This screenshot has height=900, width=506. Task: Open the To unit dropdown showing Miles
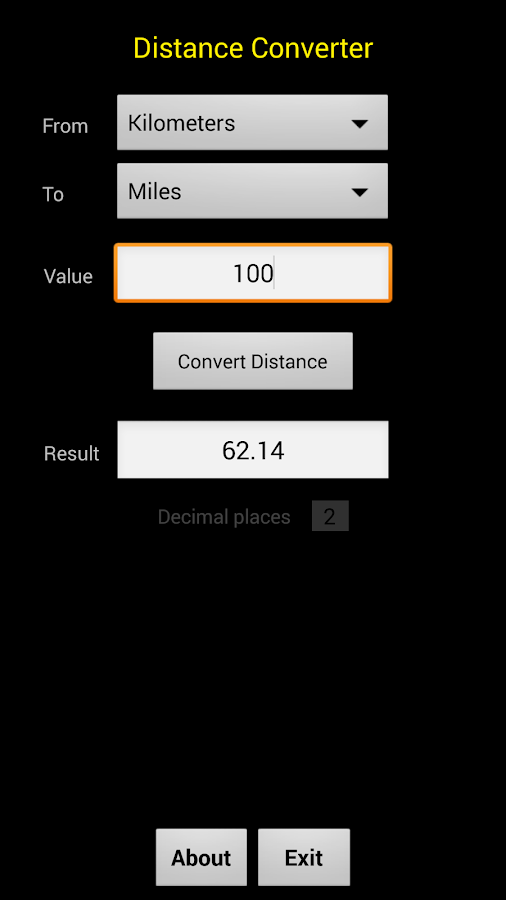[x=252, y=191]
